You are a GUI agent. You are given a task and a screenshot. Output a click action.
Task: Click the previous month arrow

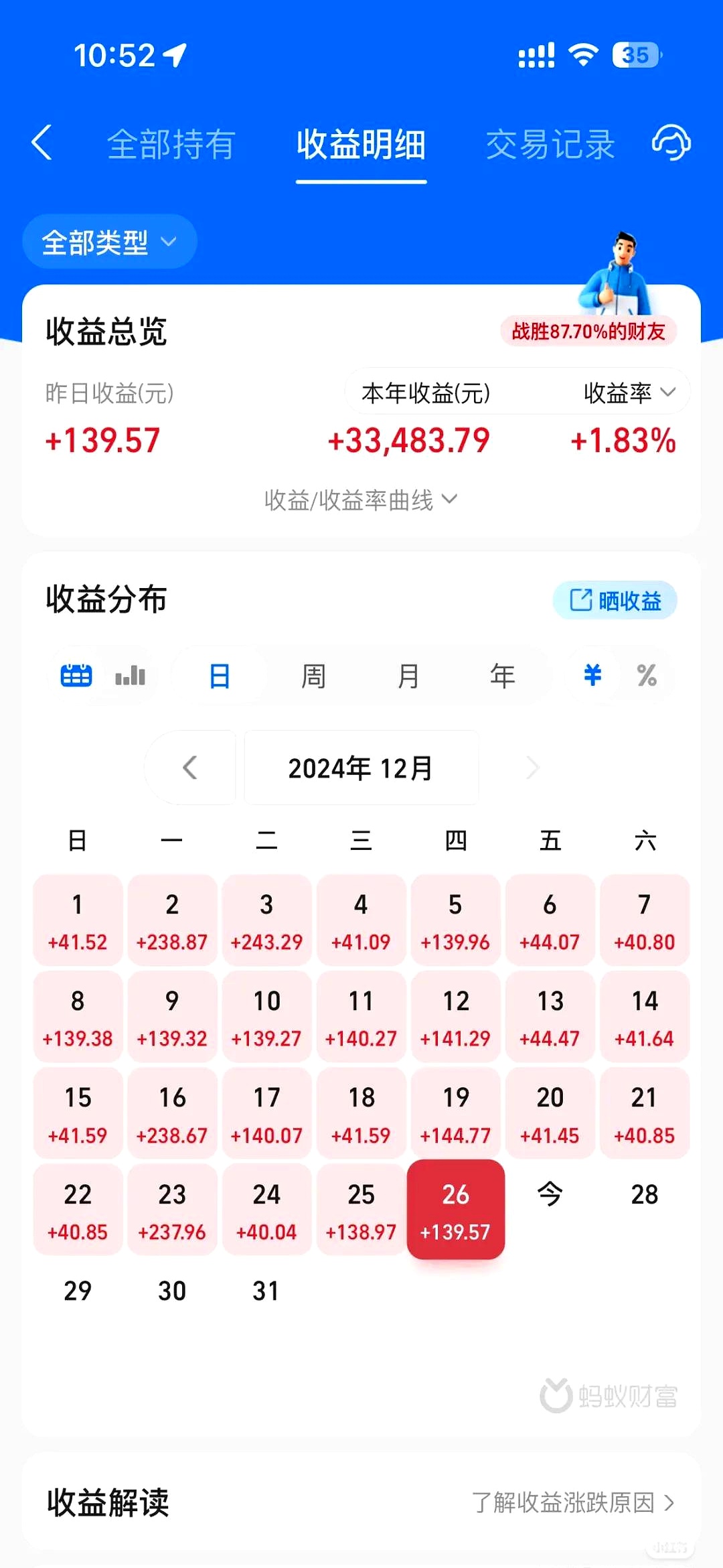(x=191, y=768)
